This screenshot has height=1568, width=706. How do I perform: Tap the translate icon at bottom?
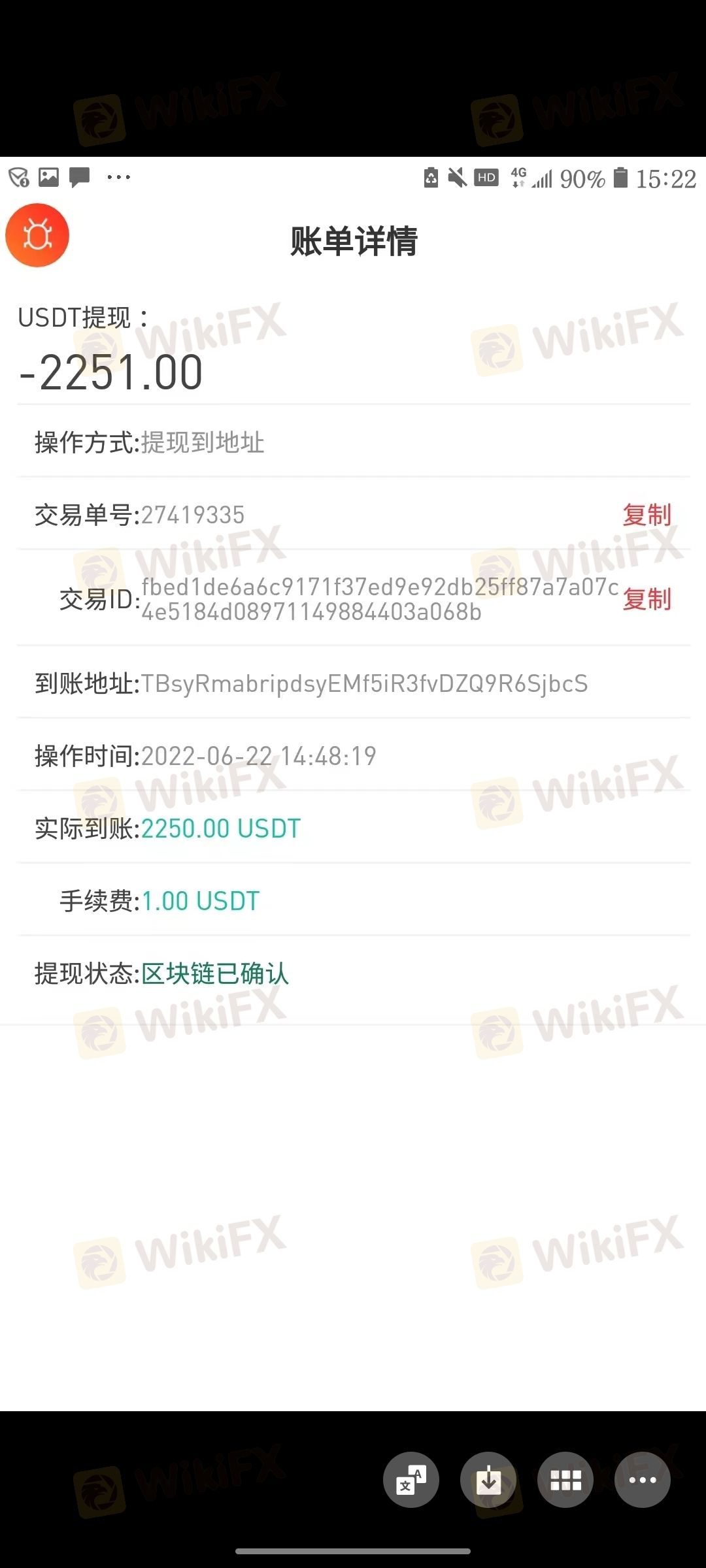coord(411,1480)
